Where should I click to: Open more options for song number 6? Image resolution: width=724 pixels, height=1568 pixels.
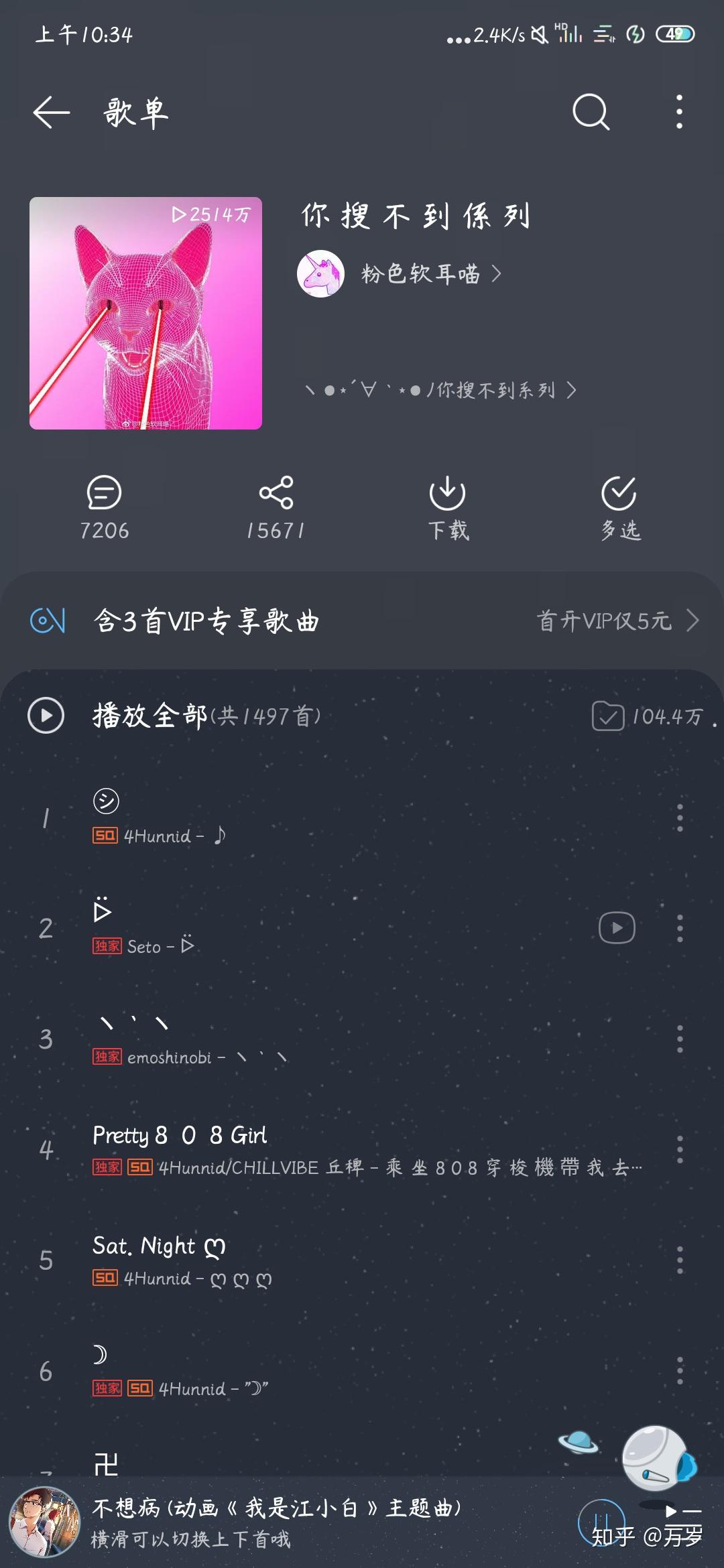pyautogui.click(x=680, y=1370)
